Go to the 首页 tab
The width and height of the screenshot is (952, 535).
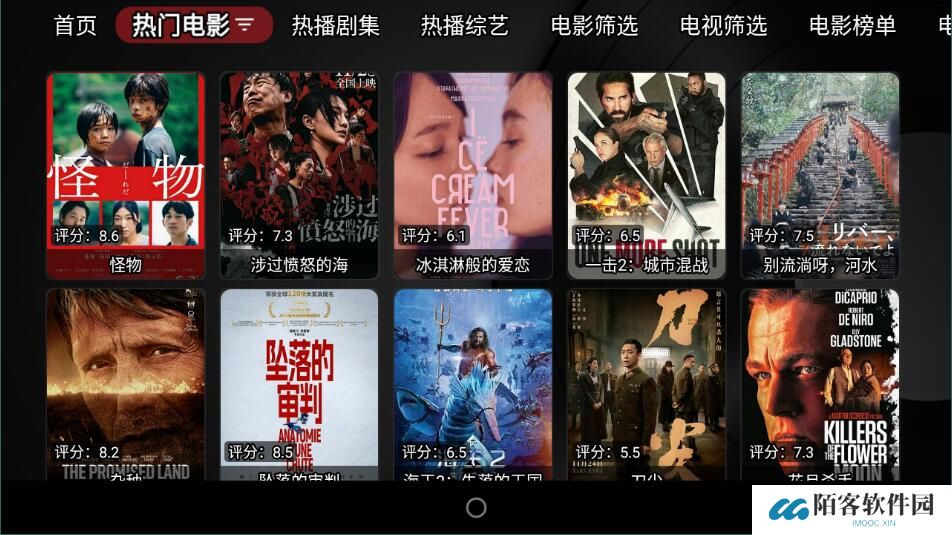(76, 26)
